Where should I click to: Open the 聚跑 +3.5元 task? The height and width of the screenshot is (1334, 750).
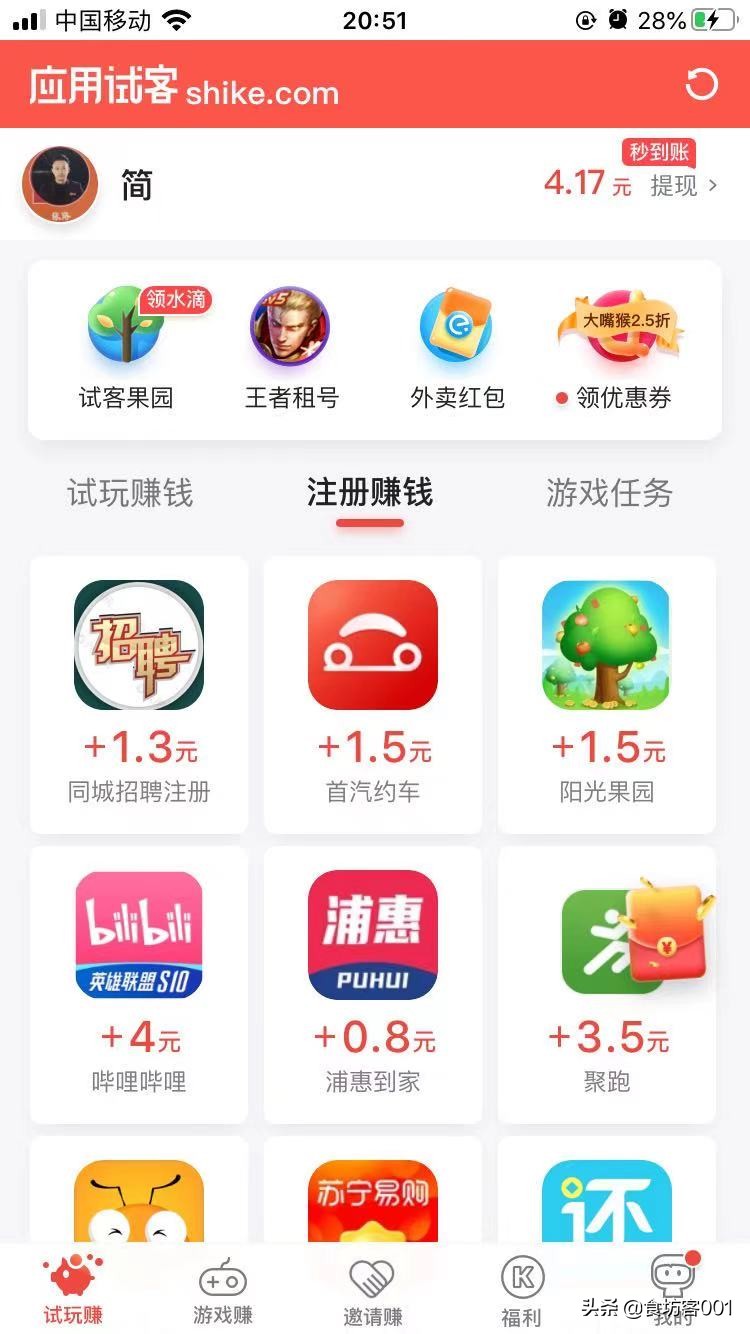pos(606,934)
